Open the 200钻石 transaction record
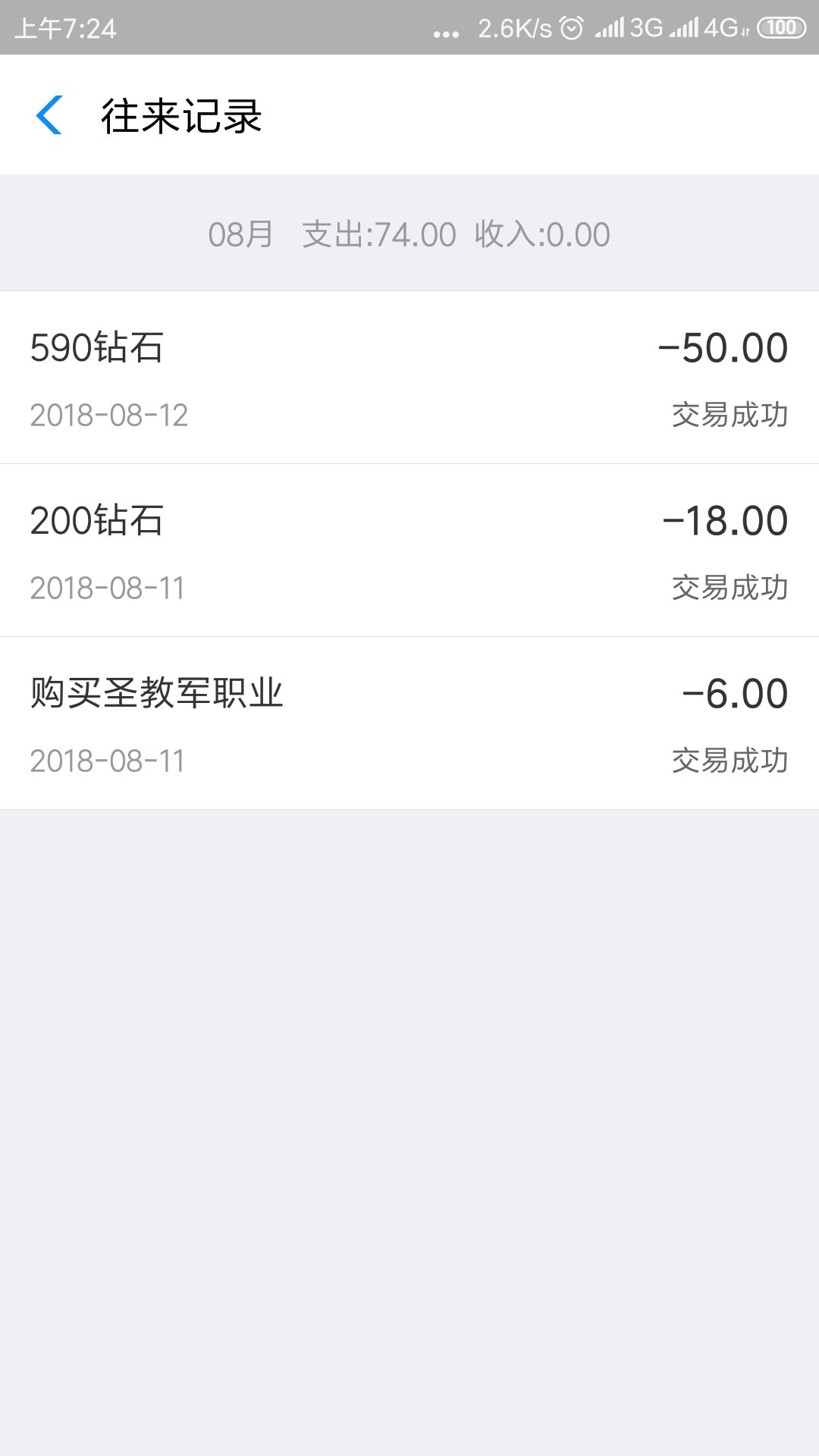Screen dimensions: 819x1456 tap(409, 551)
